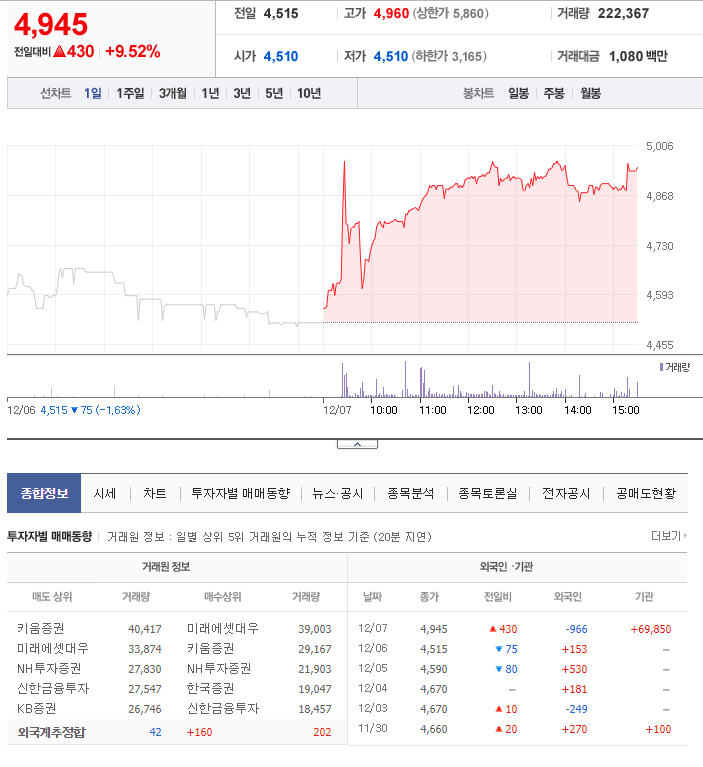703x767 pixels.
Task: Go to the 종목분석 tab
Action: pyautogui.click(x=410, y=493)
